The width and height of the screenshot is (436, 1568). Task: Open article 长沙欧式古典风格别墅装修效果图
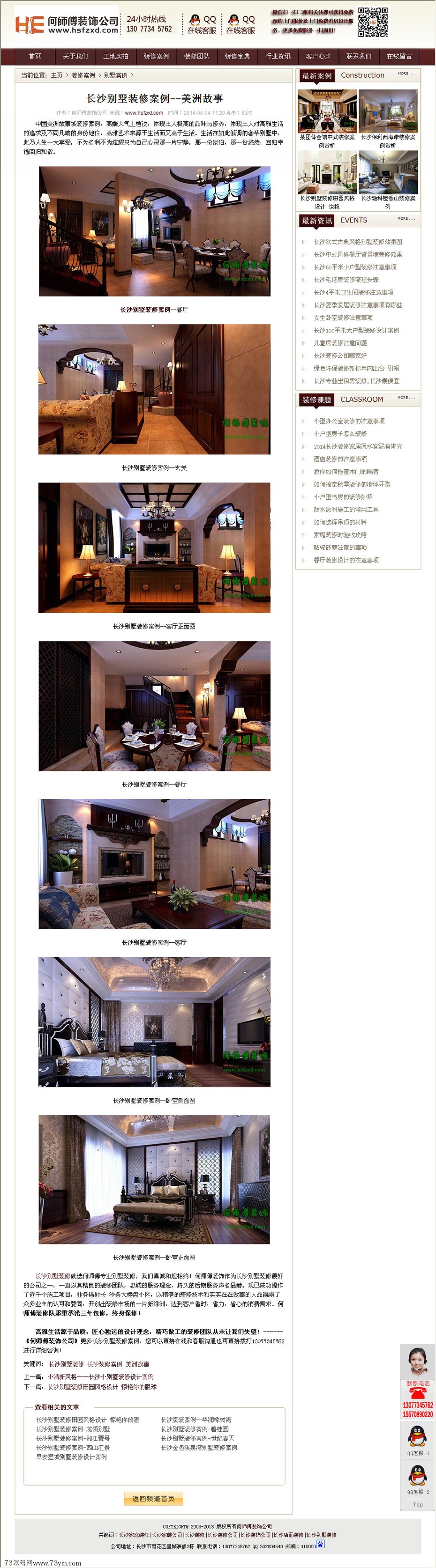pos(357,242)
